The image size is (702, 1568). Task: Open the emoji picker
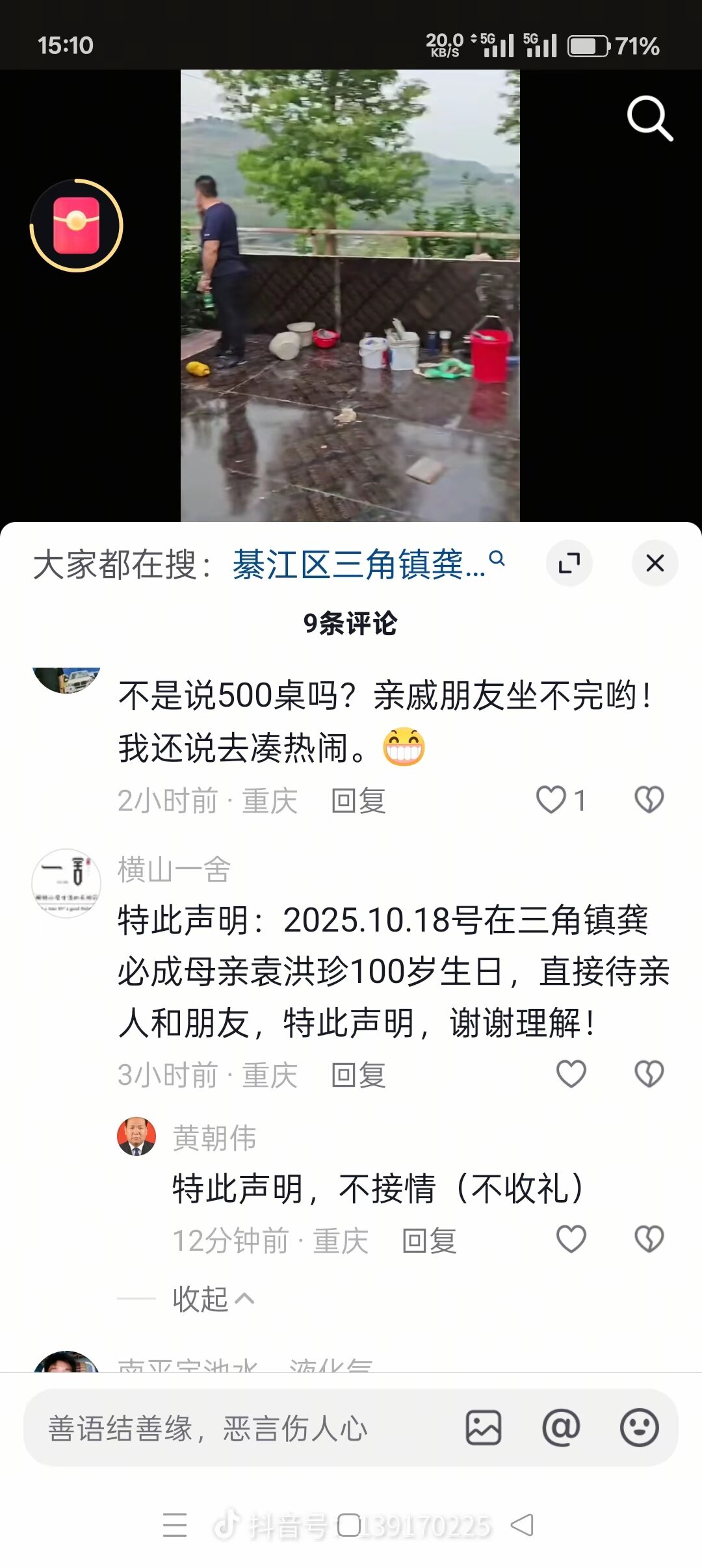coord(639,1428)
